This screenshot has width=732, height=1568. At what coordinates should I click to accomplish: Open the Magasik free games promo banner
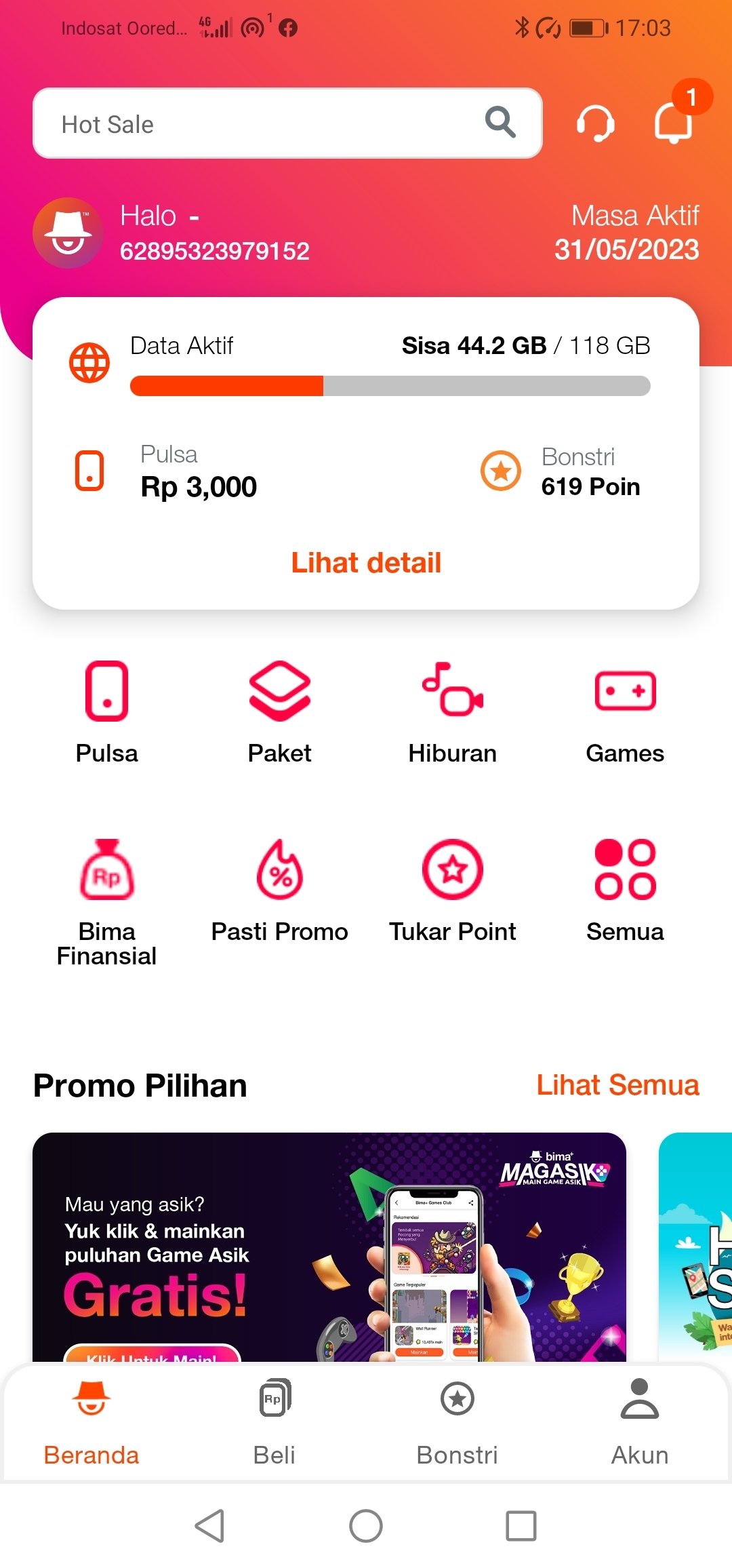pyautogui.click(x=329, y=1248)
